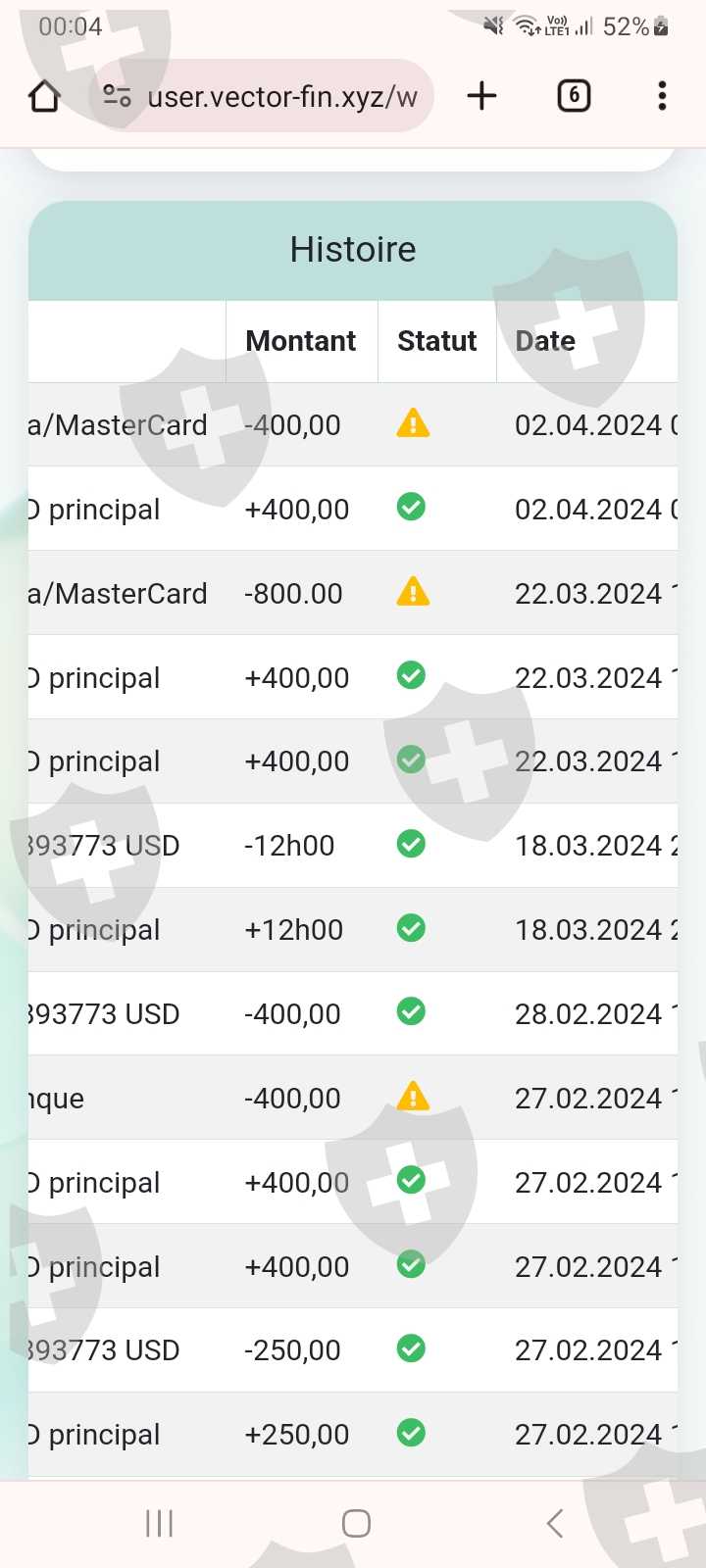The image size is (706, 1568).
Task: Open a new browser tab
Action: point(481,96)
